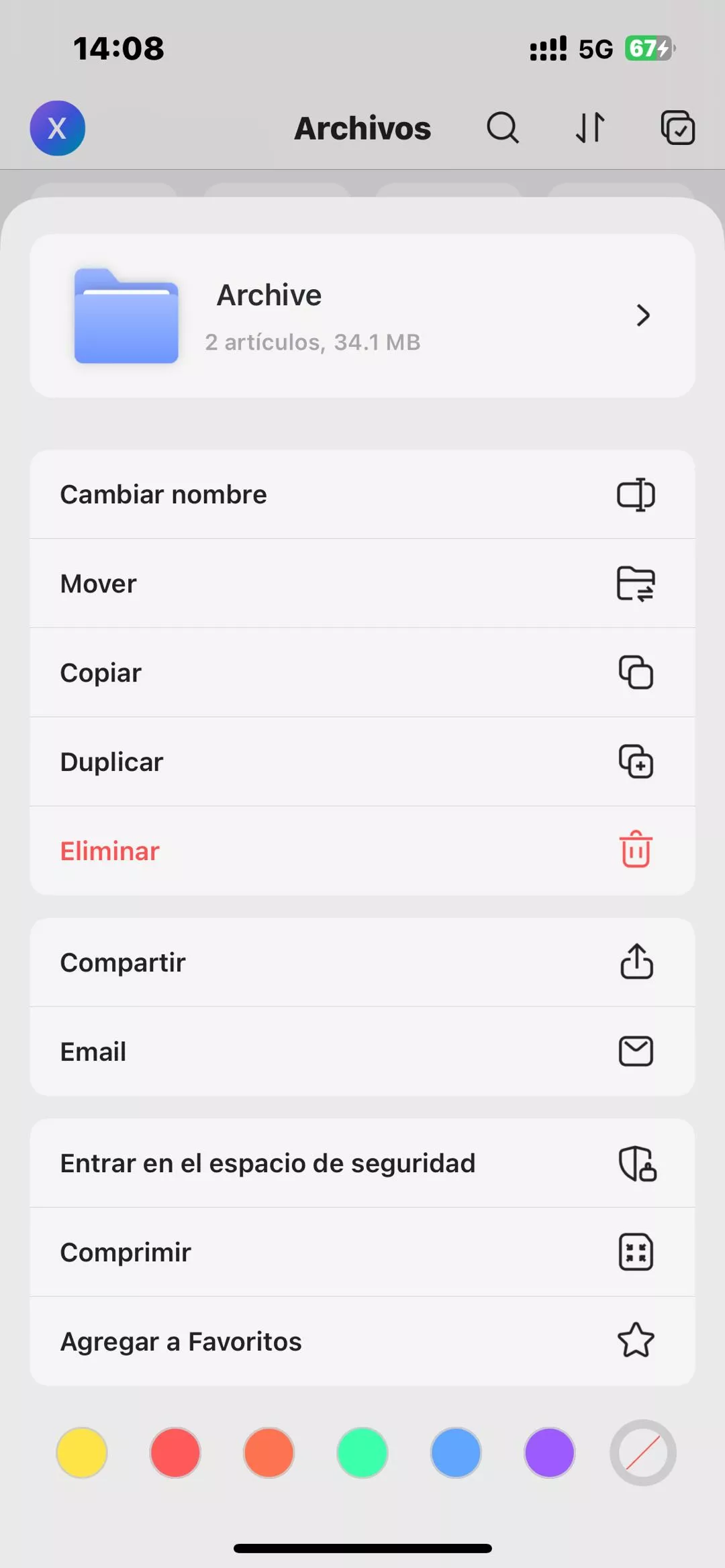Select Entrar en el espacio de seguridad

pyautogui.click(x=362, y=1163)
